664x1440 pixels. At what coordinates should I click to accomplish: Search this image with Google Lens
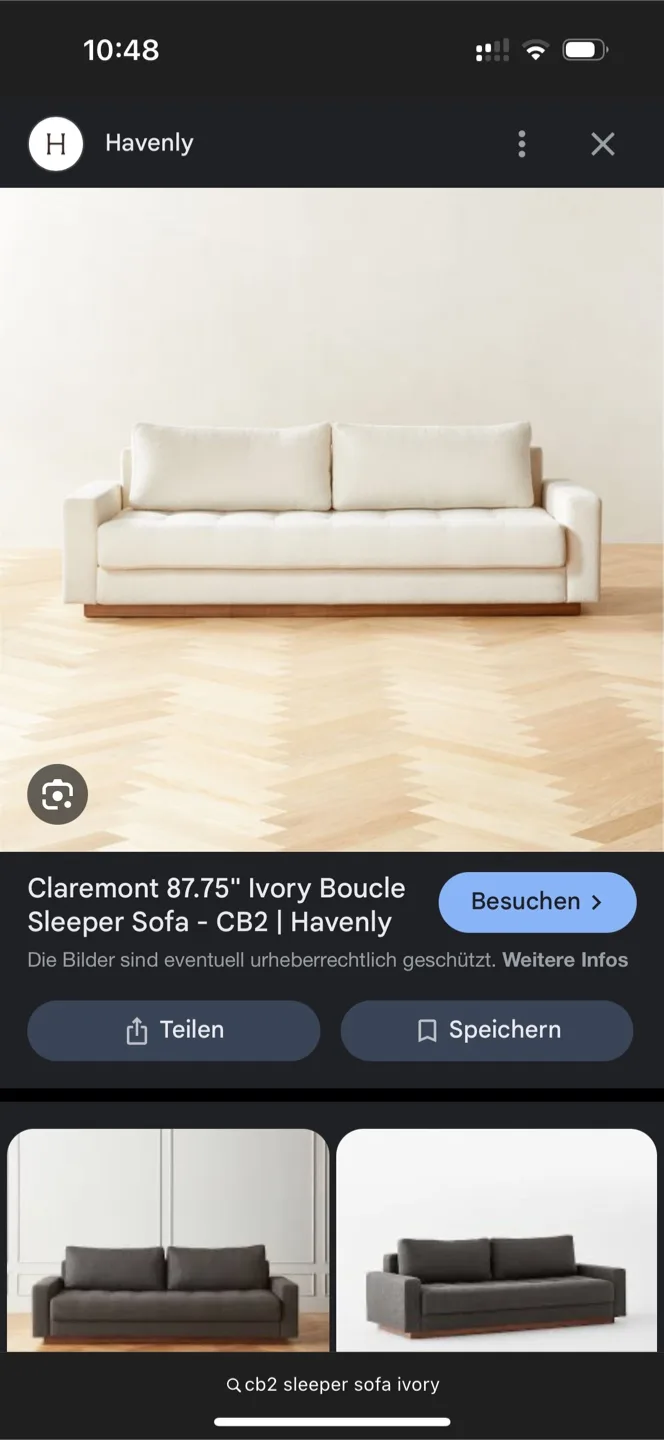pos(57,794)
